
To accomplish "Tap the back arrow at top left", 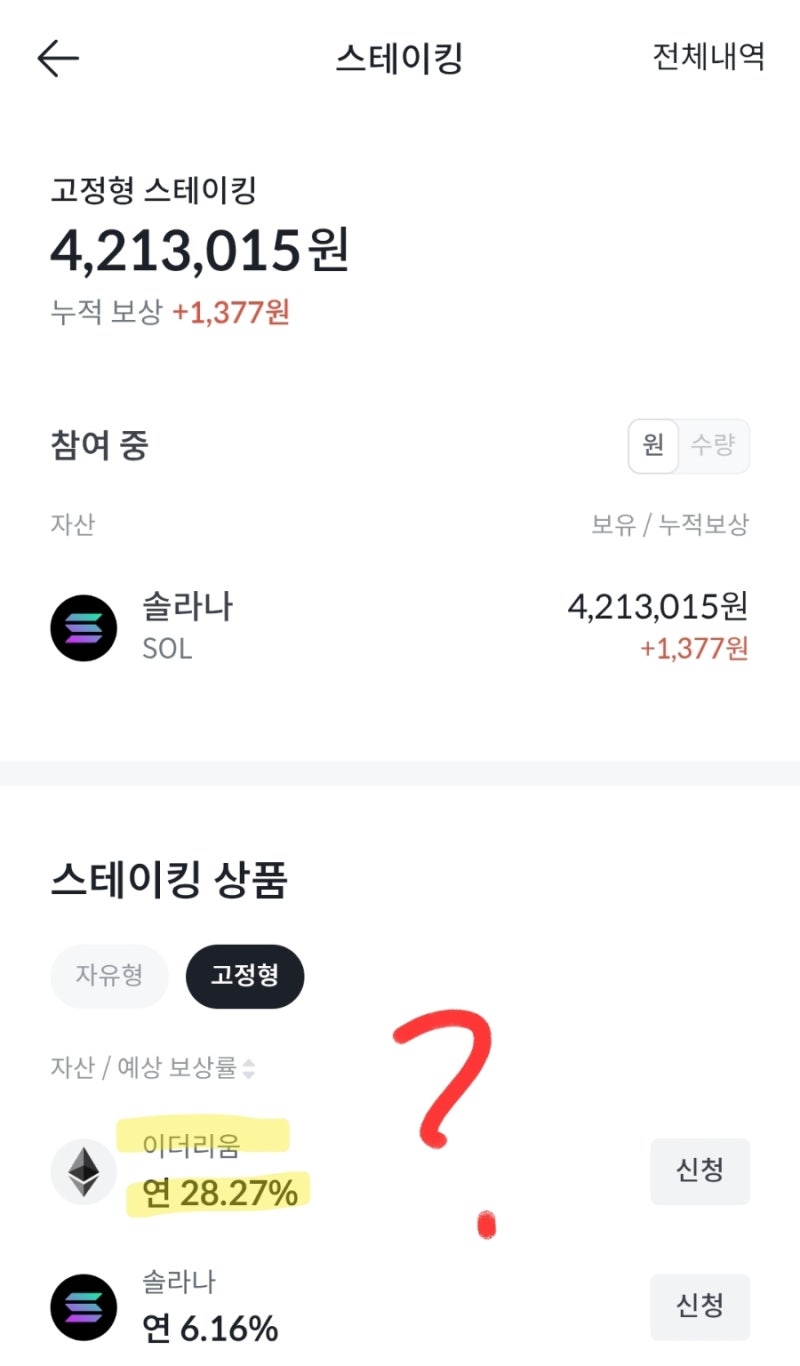I will pyautogui.click(x=58, y=57).
